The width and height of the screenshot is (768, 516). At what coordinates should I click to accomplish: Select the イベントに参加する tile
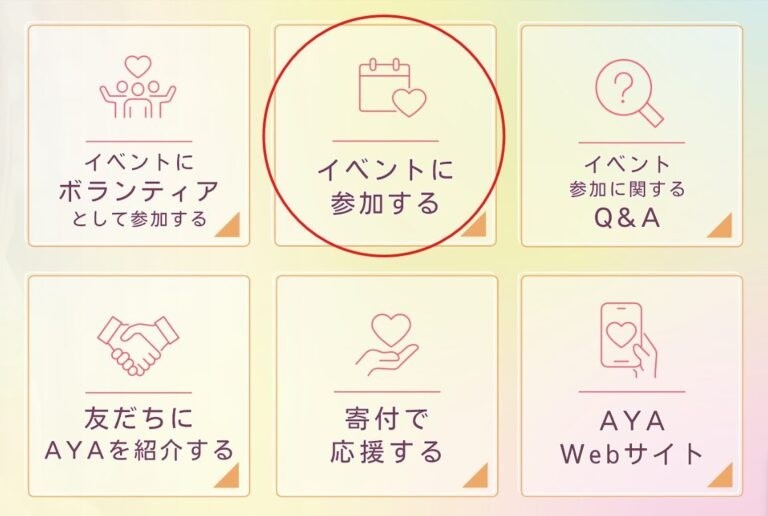[385, 135]
